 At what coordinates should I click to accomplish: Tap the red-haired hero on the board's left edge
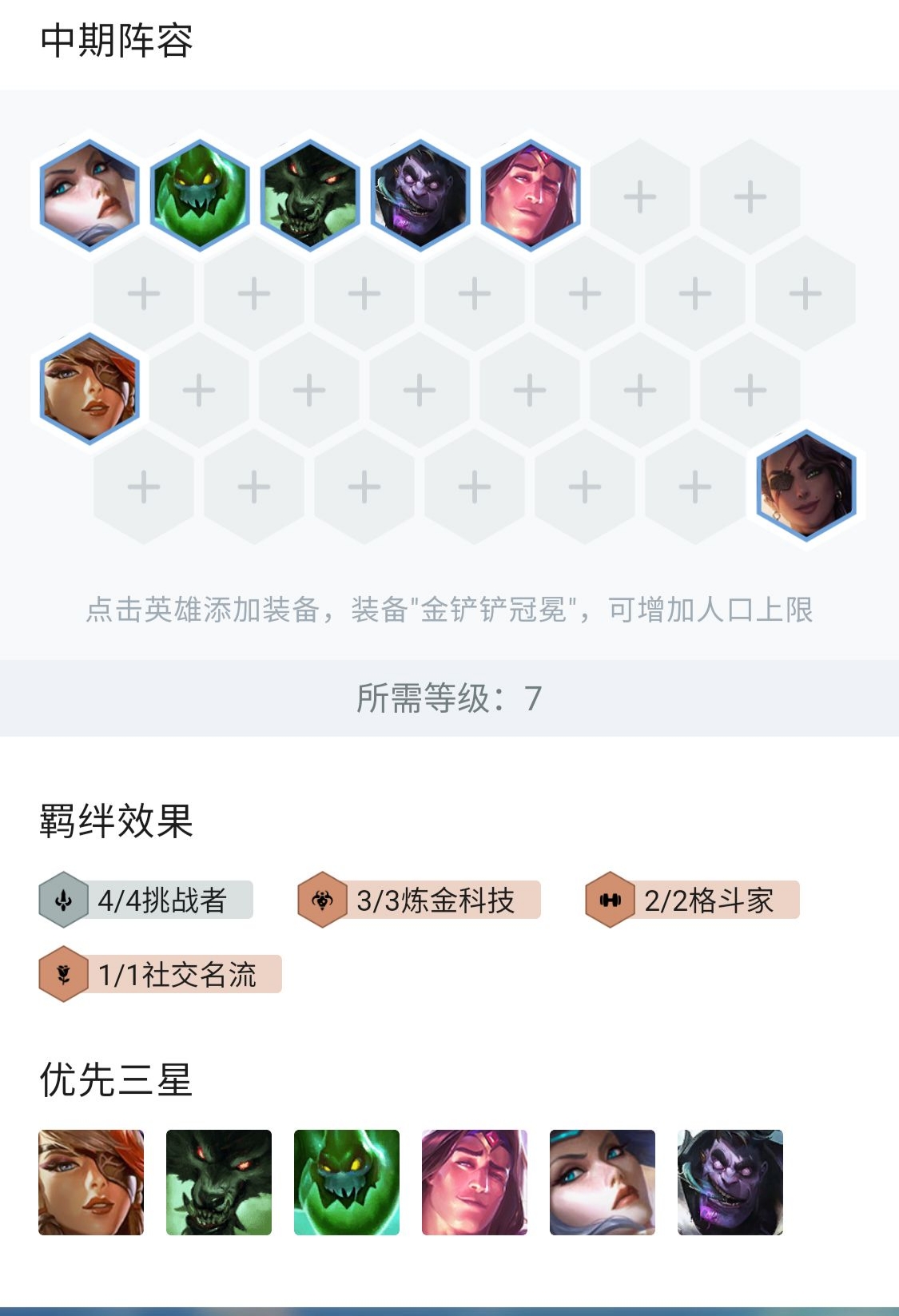[90, 389]
